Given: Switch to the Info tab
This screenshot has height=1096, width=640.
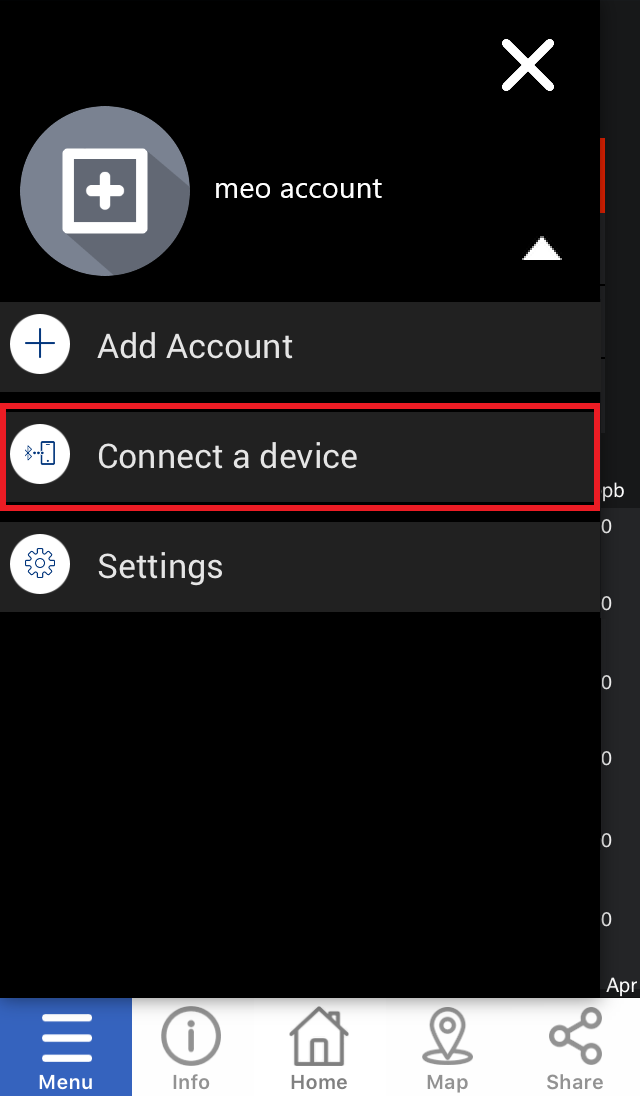Looking at the screenshot, I should 190,1047.
